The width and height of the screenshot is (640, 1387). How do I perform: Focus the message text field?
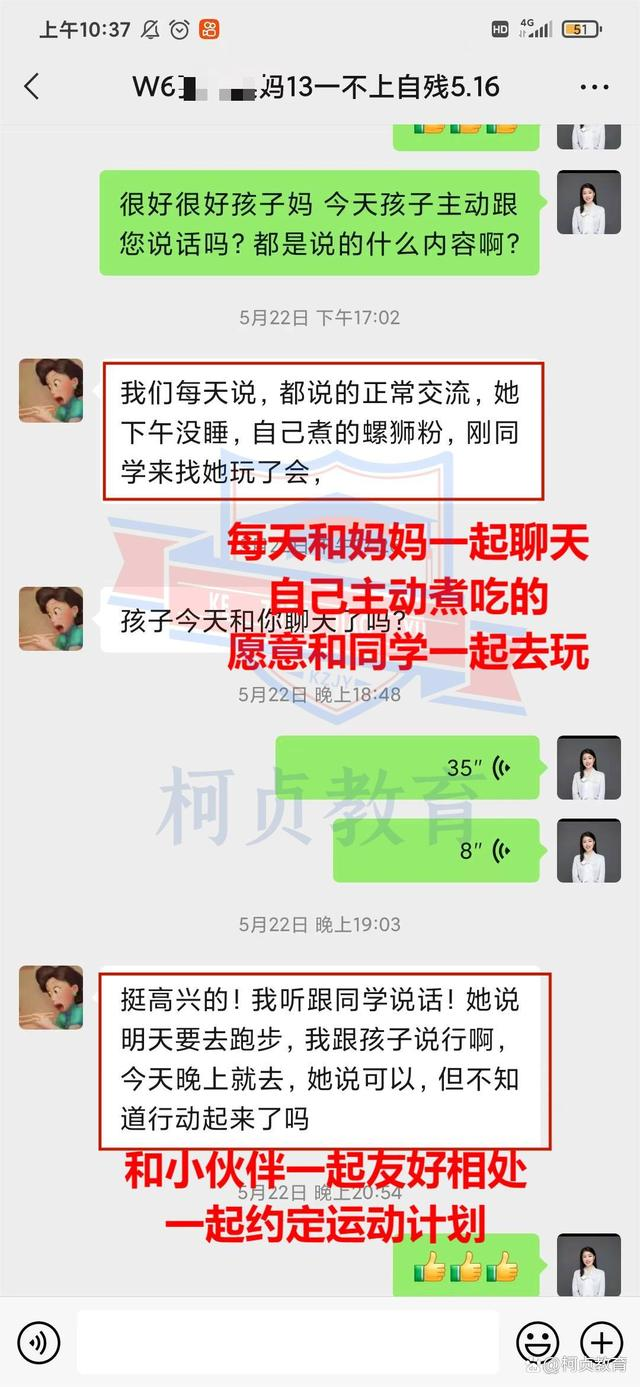pos(287,1342)
